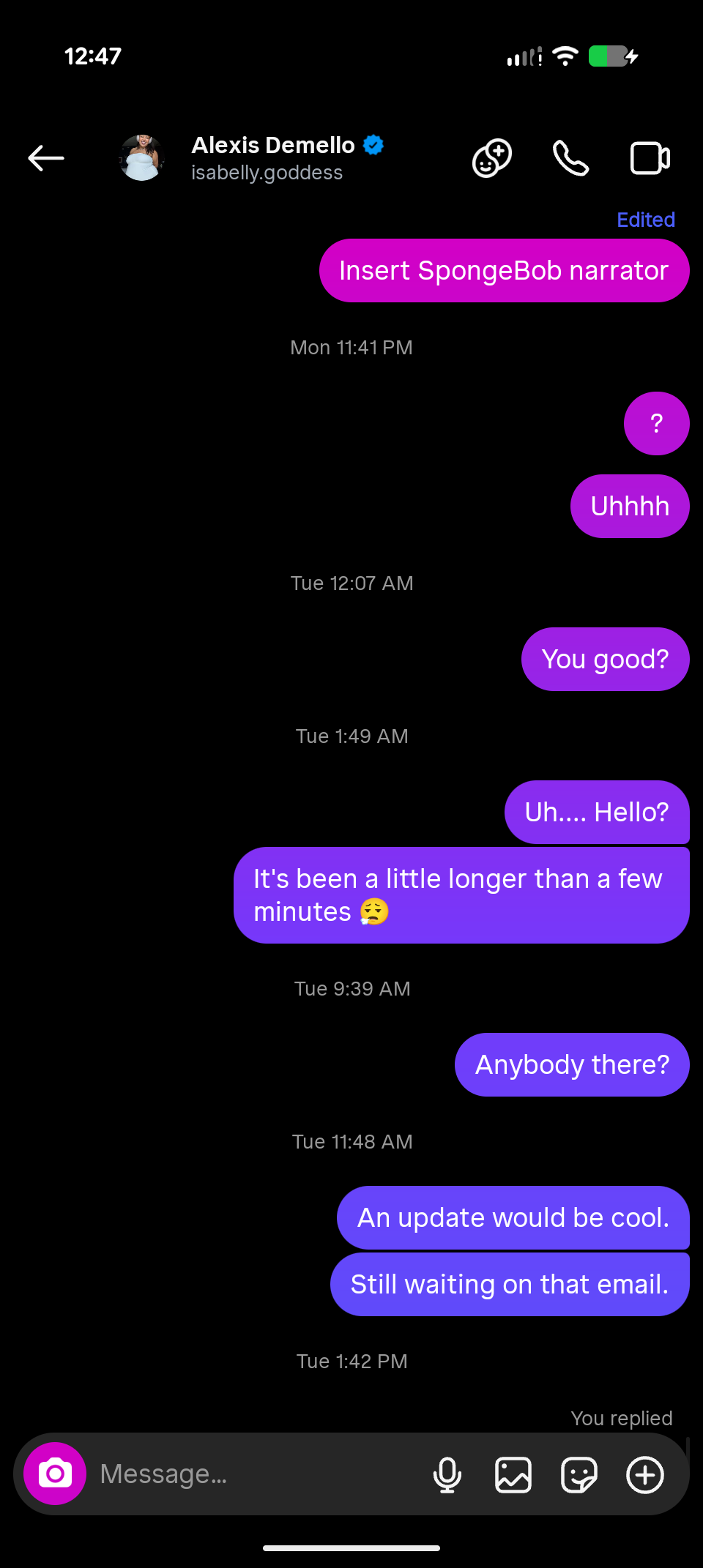Go back to the message list

pos(46,158)
